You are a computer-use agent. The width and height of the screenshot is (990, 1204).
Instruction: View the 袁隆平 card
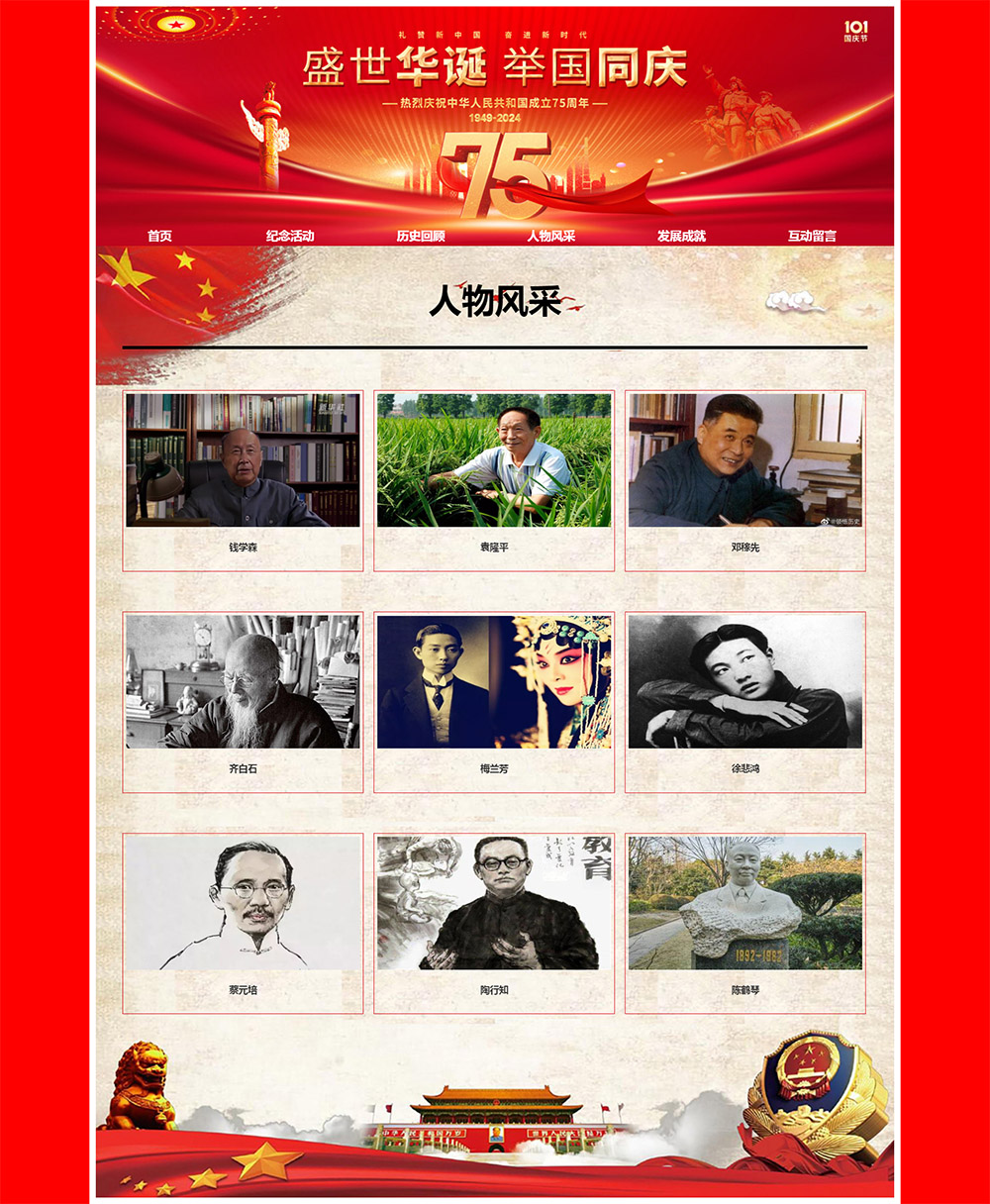(x=494, y=480)
